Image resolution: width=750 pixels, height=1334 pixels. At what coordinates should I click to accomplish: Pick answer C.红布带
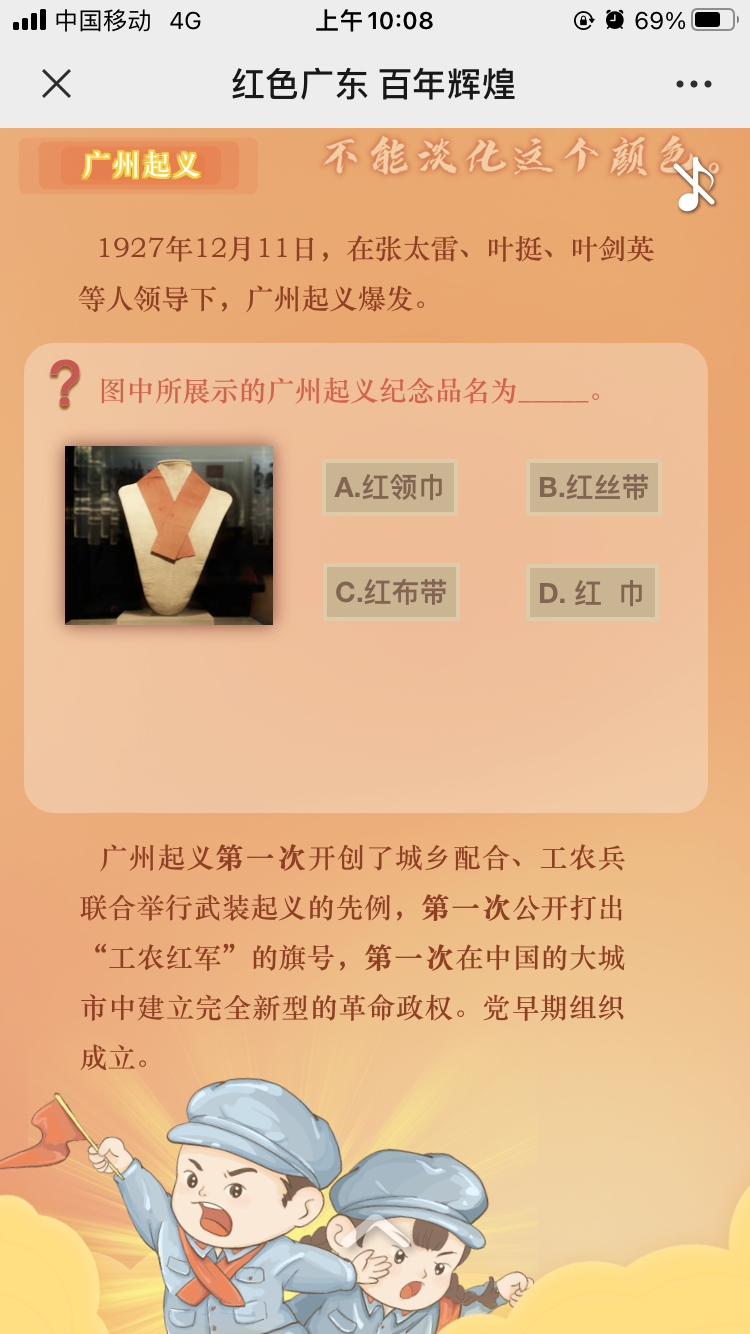[390, 592]
